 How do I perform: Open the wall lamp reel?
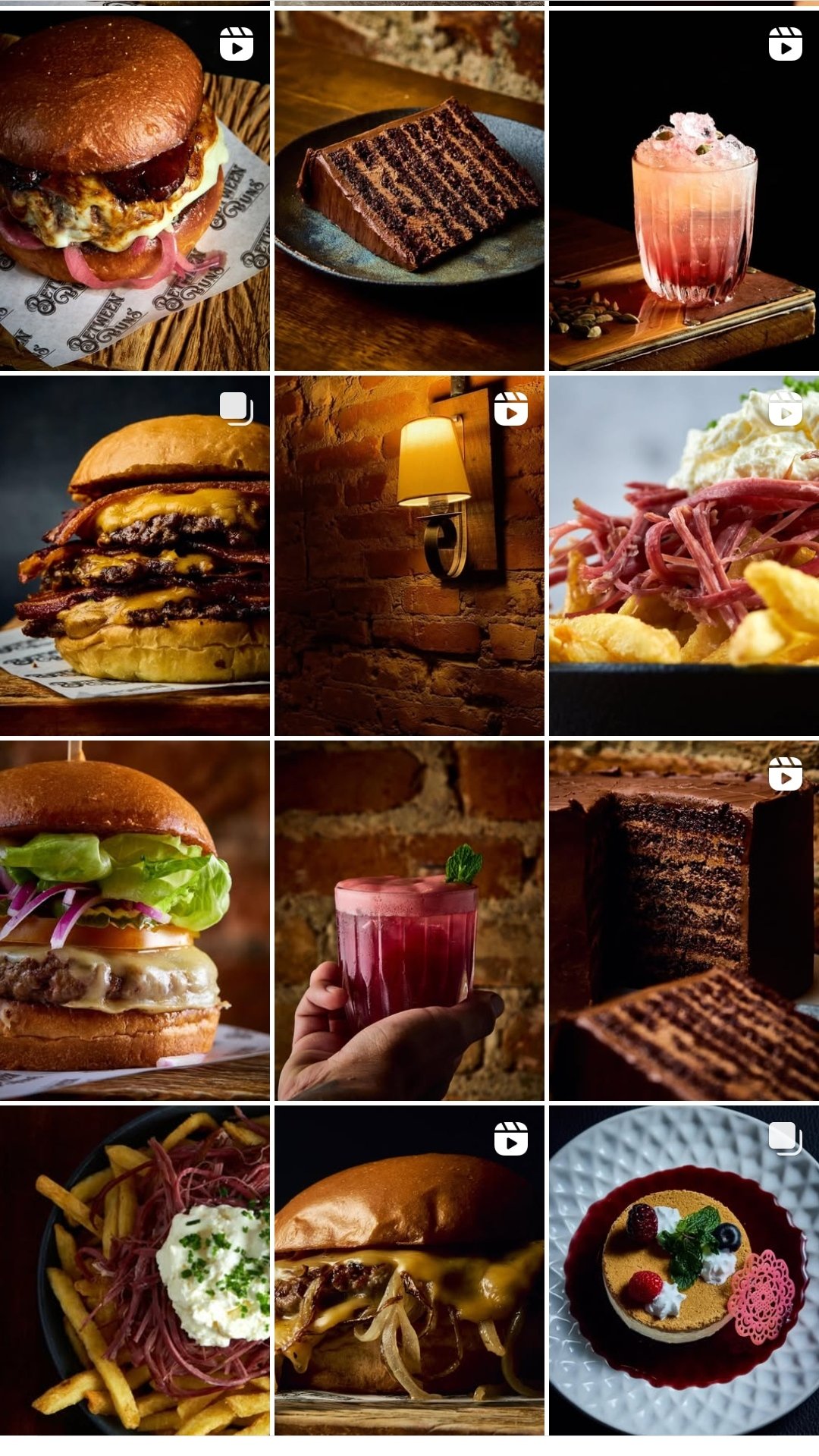click(x=409, y=555)
